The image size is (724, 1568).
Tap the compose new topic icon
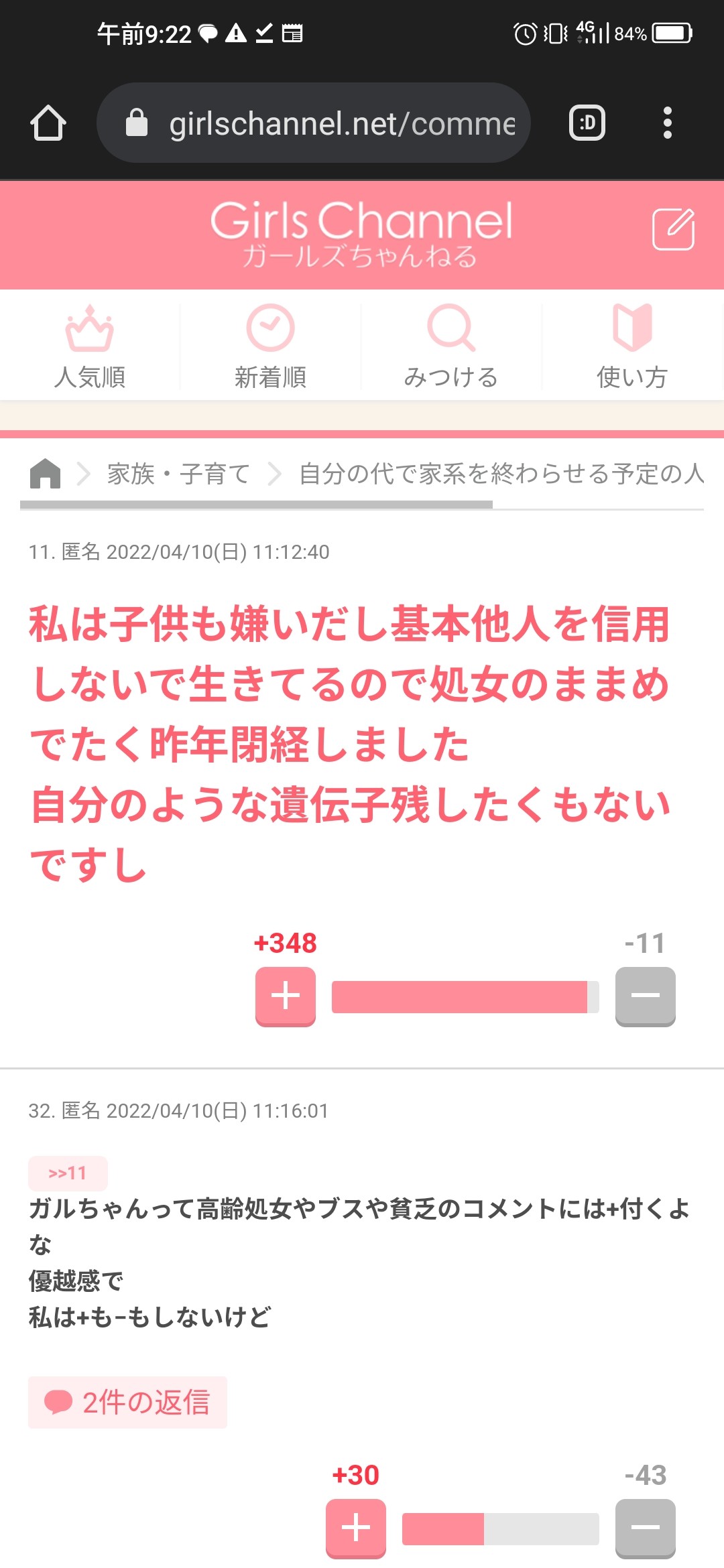(673, 229)
